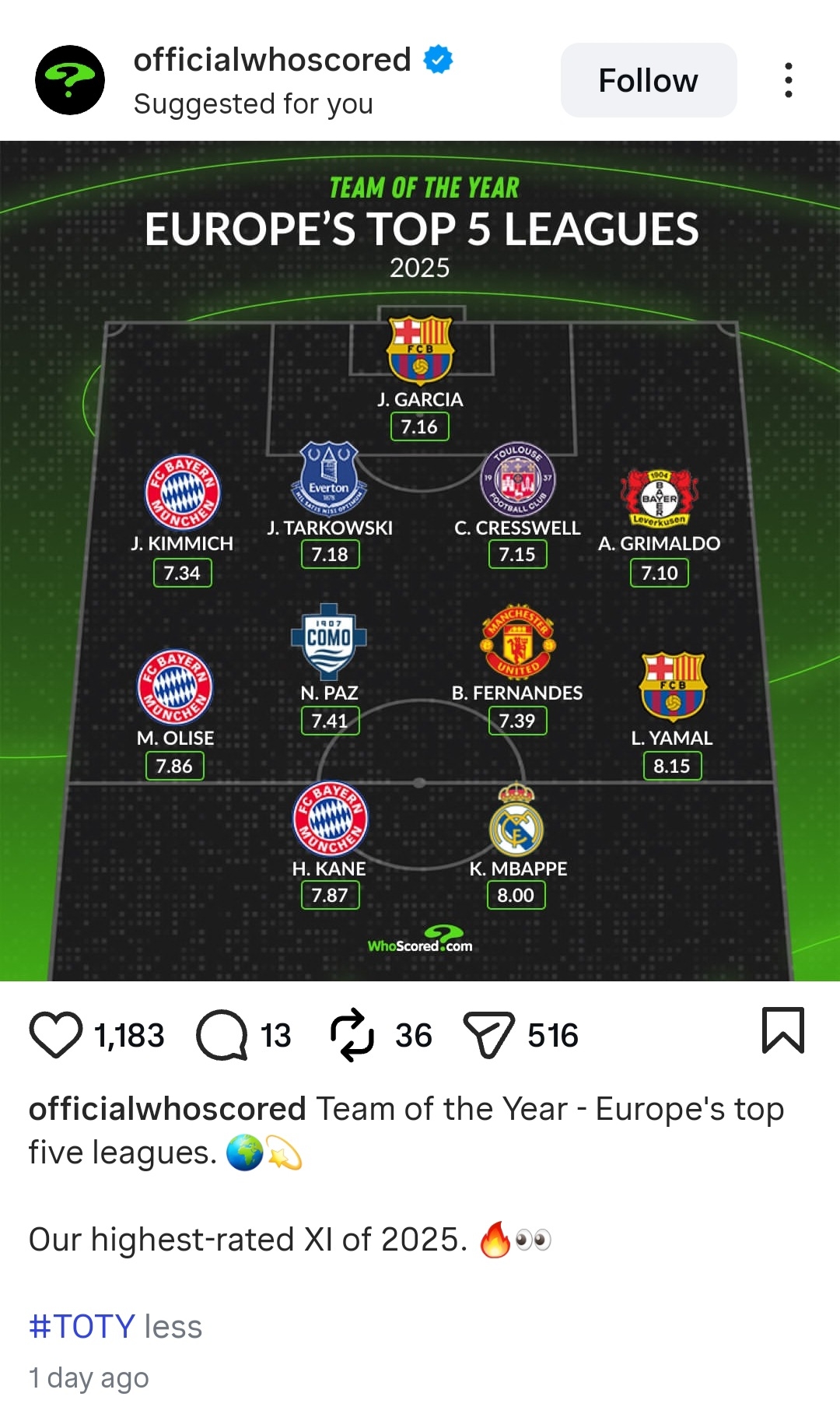The width and height of the screenshot is (840, 1428).
Task: Open comments on the post
Action: pos(222,1035)
